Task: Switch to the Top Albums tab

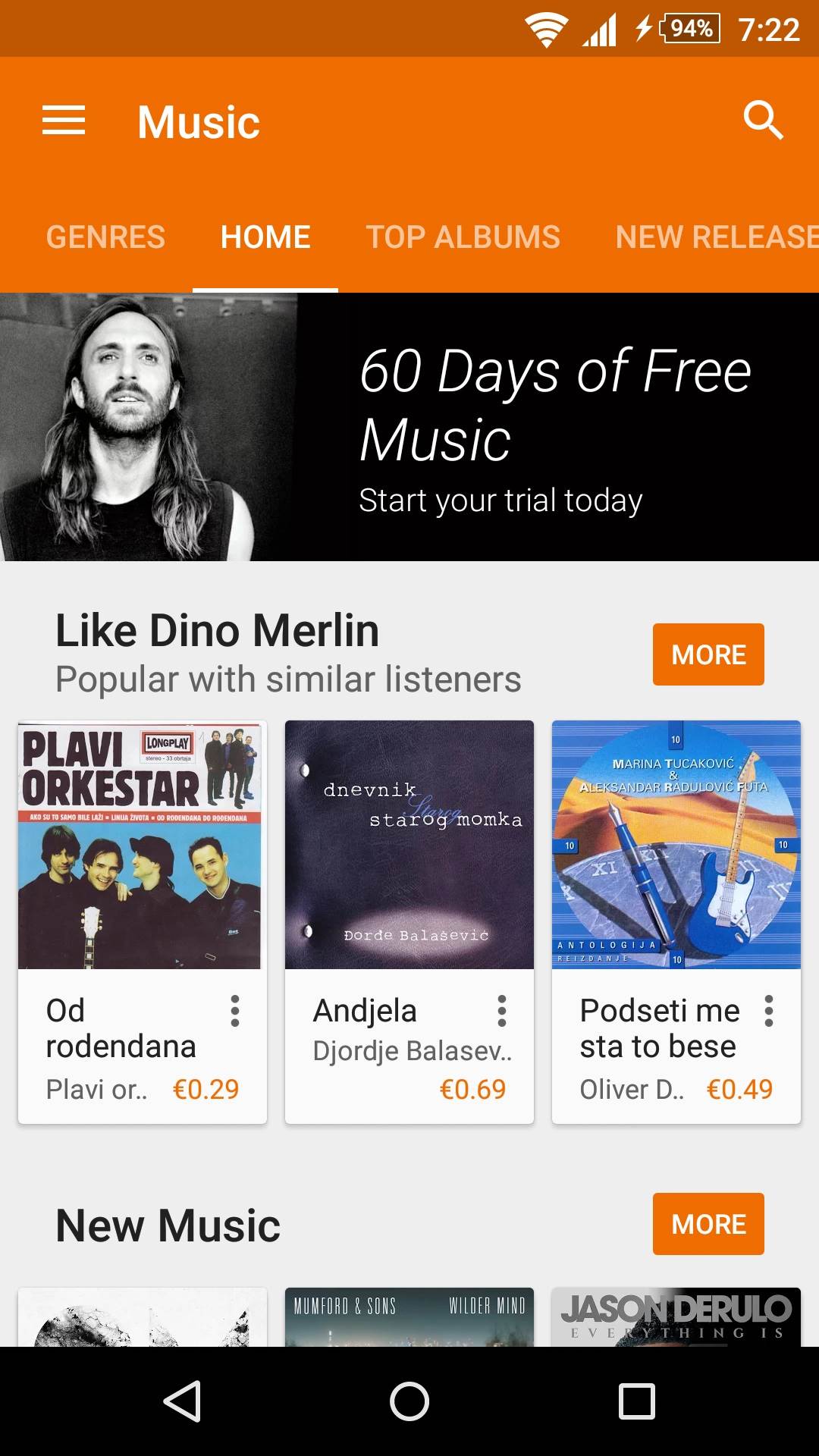Action: tap(463, 237)
